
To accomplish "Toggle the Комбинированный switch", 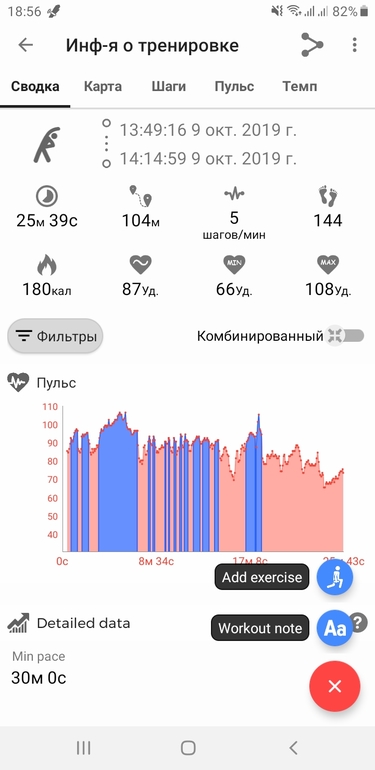I will tap(346, 336).
